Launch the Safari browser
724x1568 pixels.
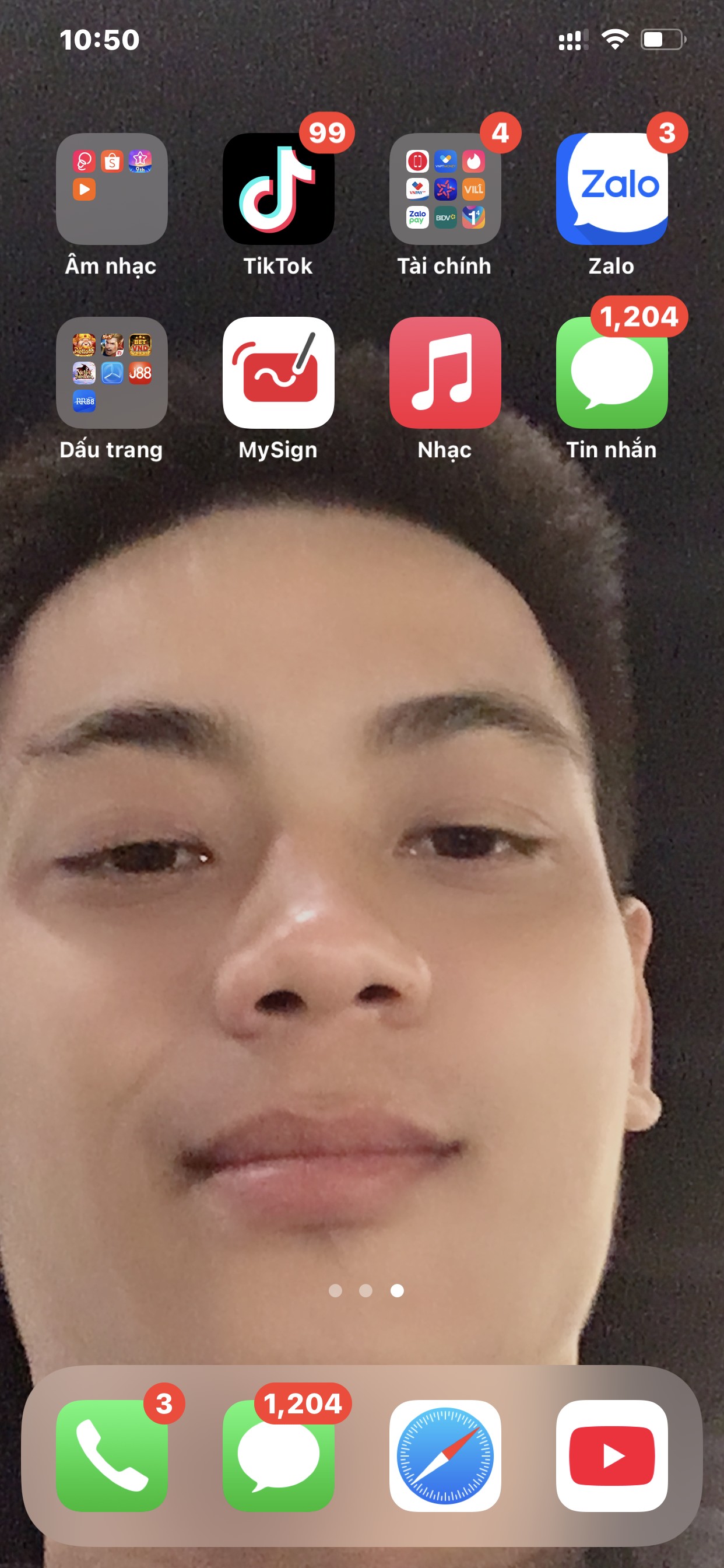(445, 1456)
